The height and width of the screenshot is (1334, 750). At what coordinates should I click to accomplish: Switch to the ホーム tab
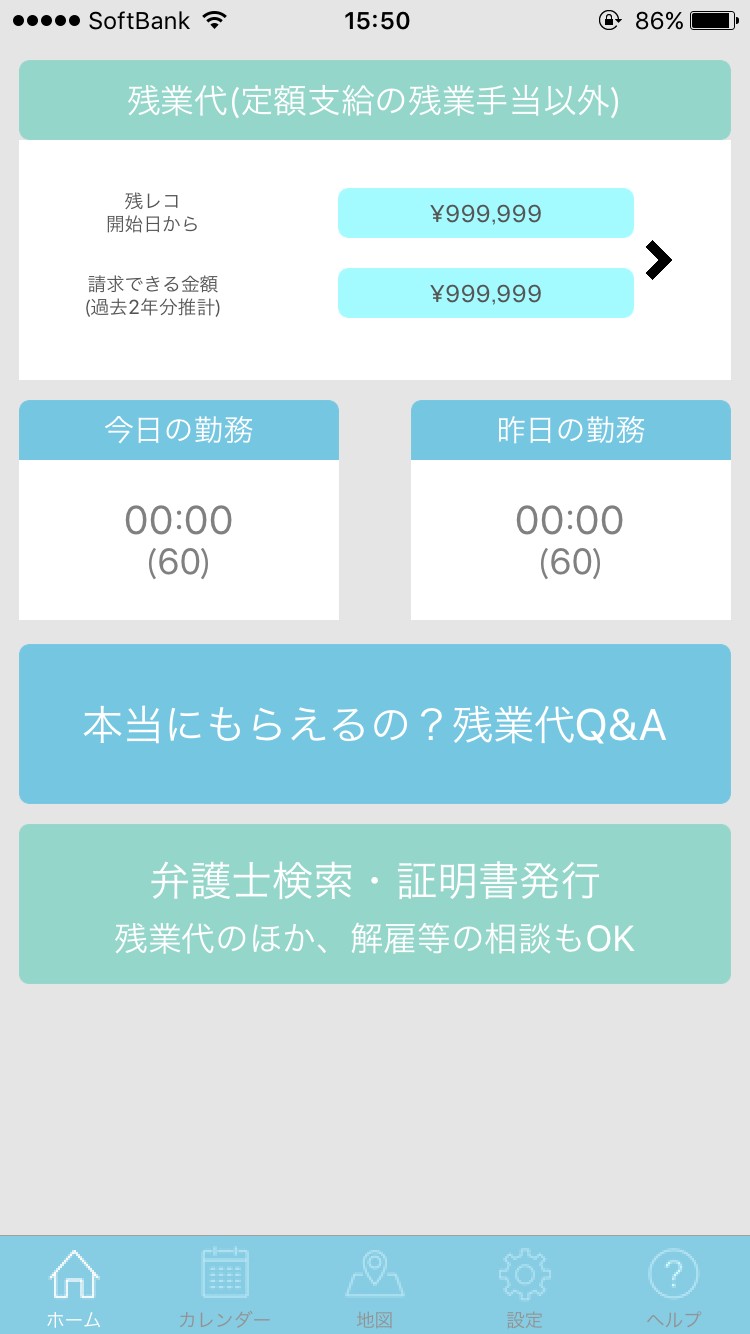click(74, 1286)
